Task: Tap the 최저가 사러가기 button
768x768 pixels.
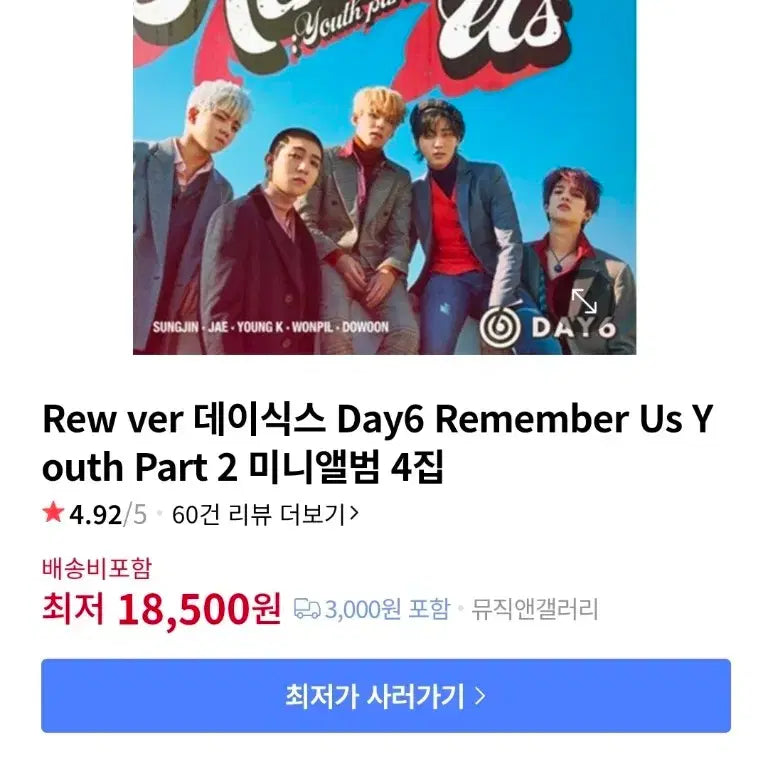Action: (x=385, y=695)
